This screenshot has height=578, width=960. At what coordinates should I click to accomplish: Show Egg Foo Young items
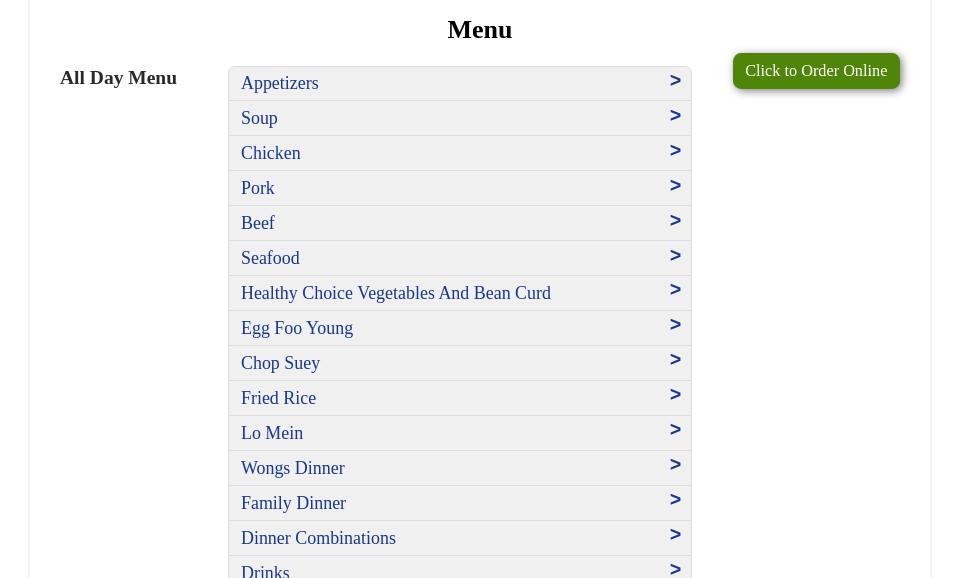coord(459,328)
